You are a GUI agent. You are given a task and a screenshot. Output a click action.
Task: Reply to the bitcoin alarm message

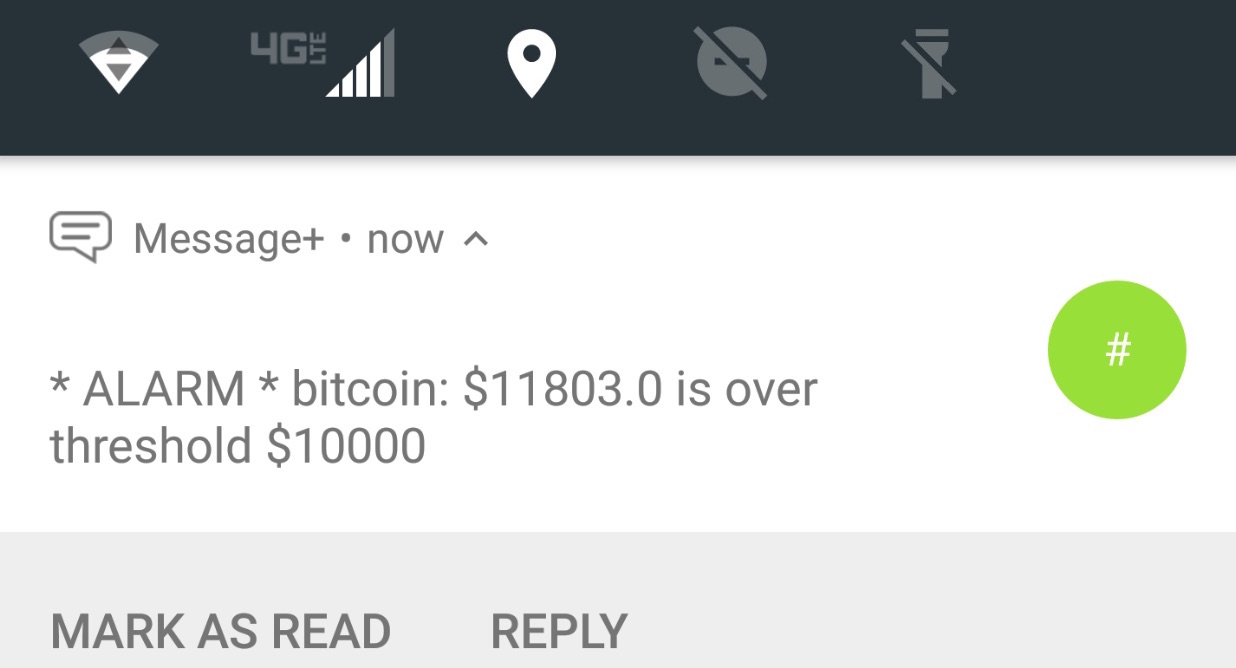(559, 630)
